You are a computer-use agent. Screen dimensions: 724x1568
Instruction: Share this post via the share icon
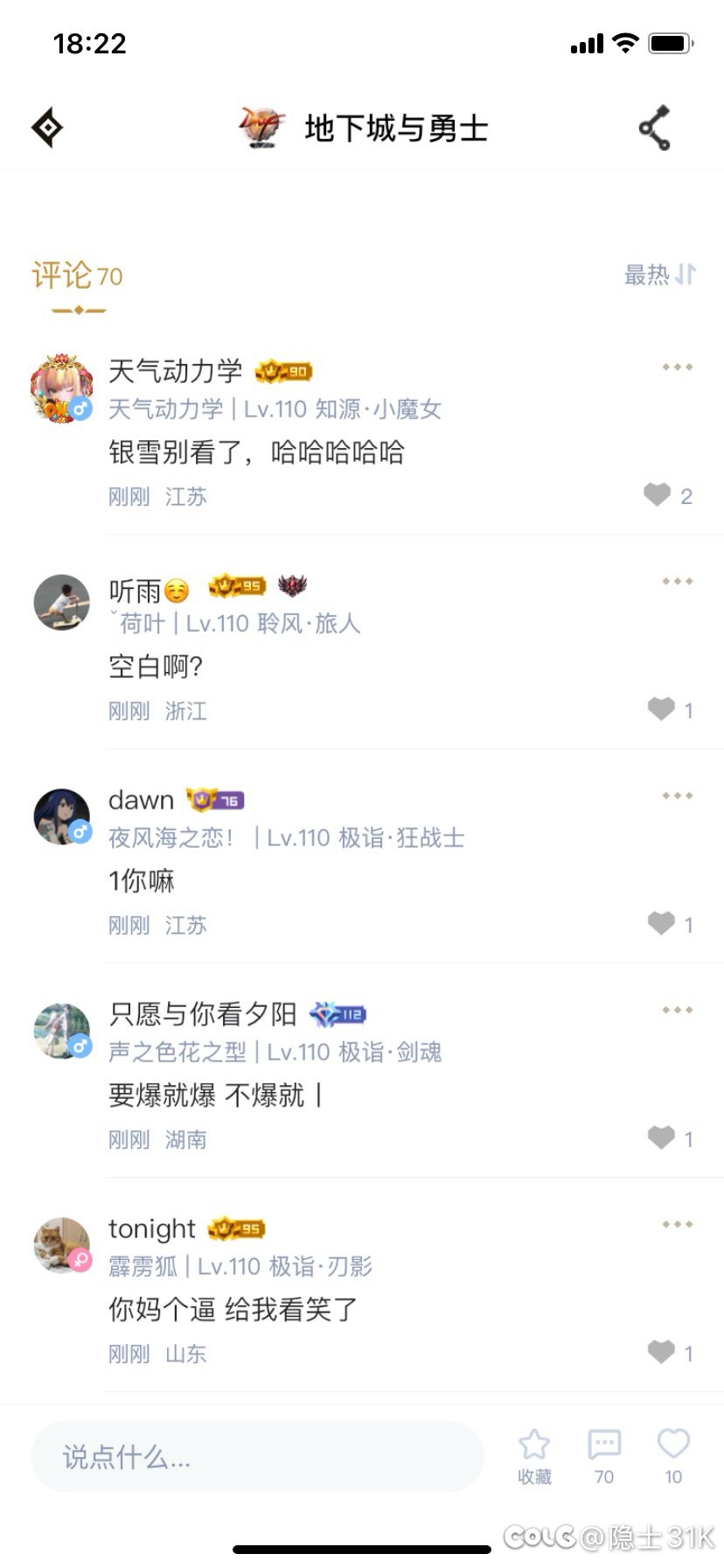(x=654, y=129)
